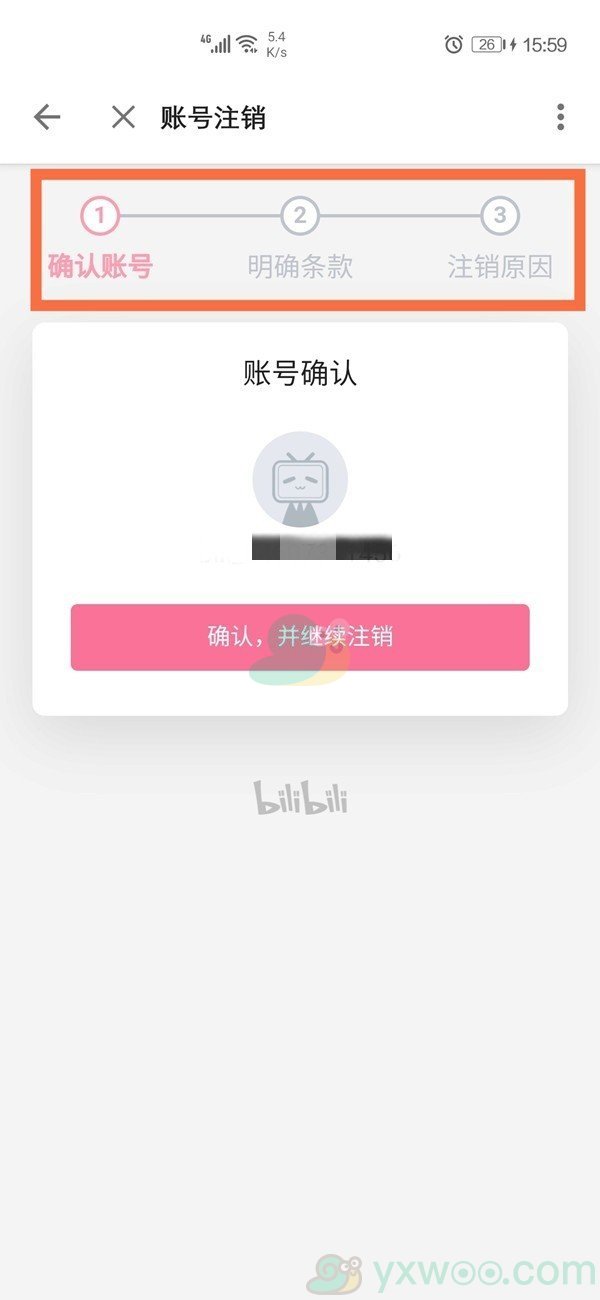Tap 确认，并继续注销 to continue cancellation
The height and width of the screenshot is (1300, 600).
click(300, 637)
